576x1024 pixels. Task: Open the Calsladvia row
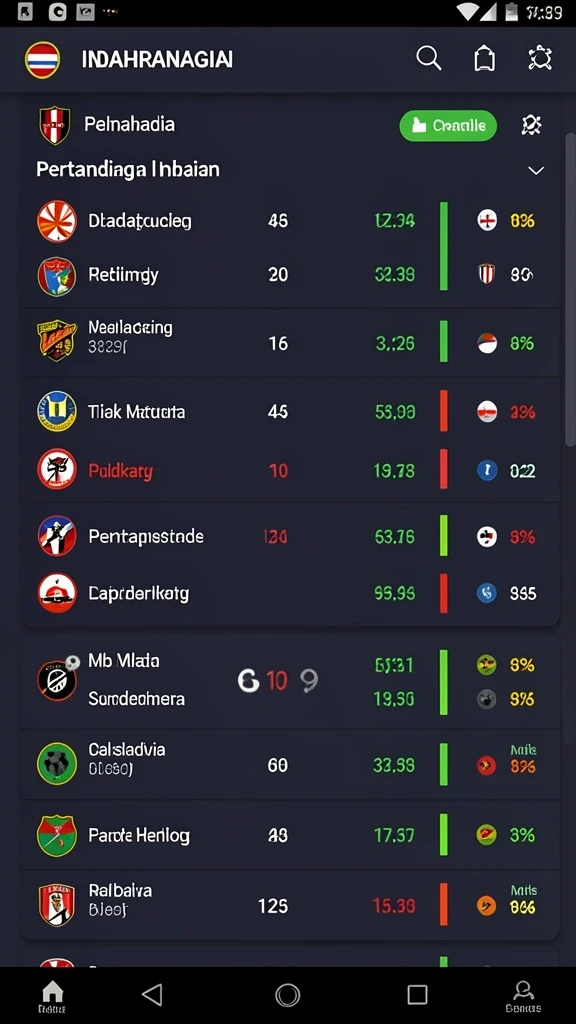[x=290, y=764]
